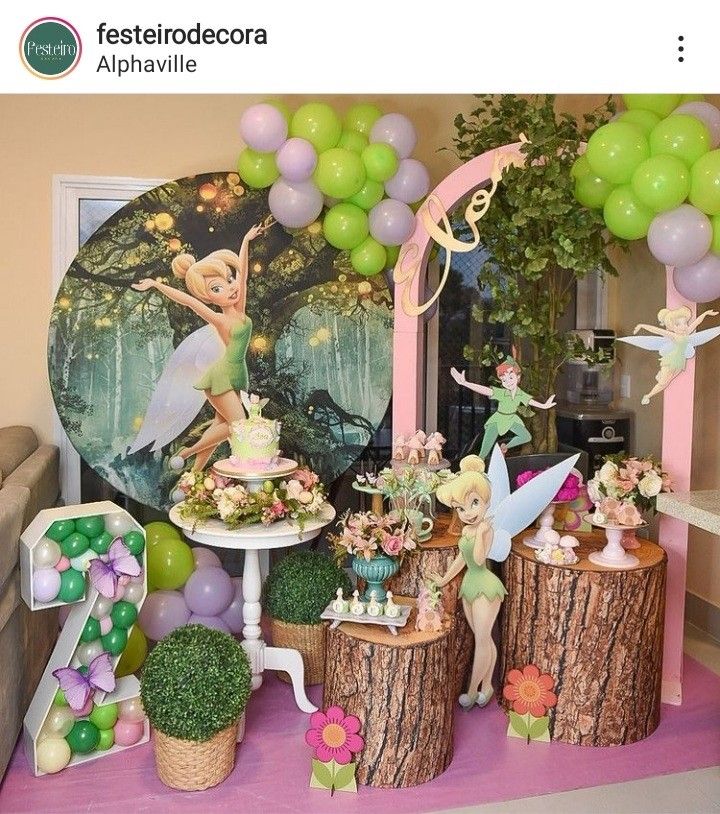Screen dimensions: 720x814
Task: Open festeirodecora's profile picture
Action: [50, 48]
